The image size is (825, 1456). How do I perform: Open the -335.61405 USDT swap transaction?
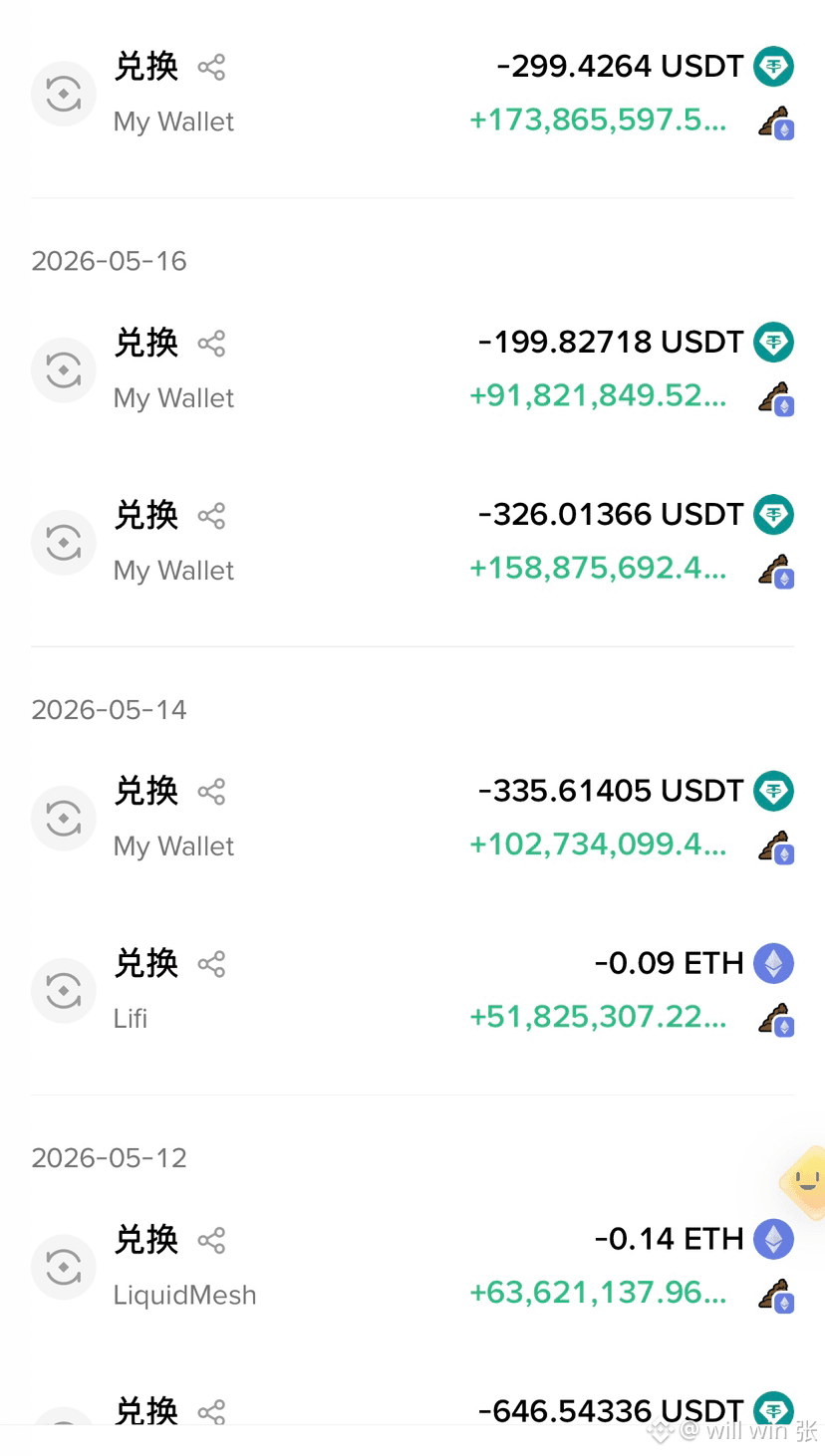pyautogui.click(x=412, y=818)
